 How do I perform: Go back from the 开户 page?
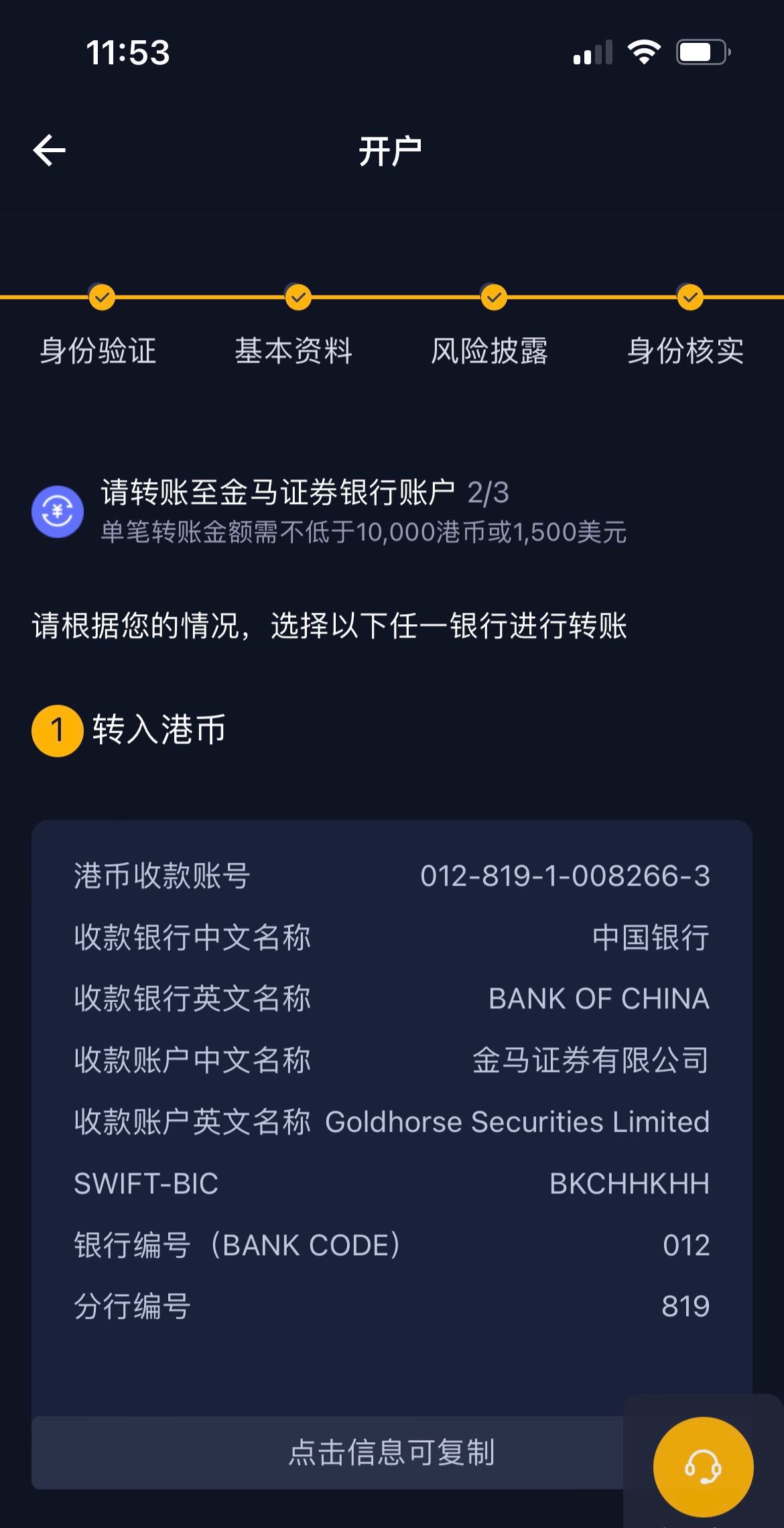tap(50, 150)
